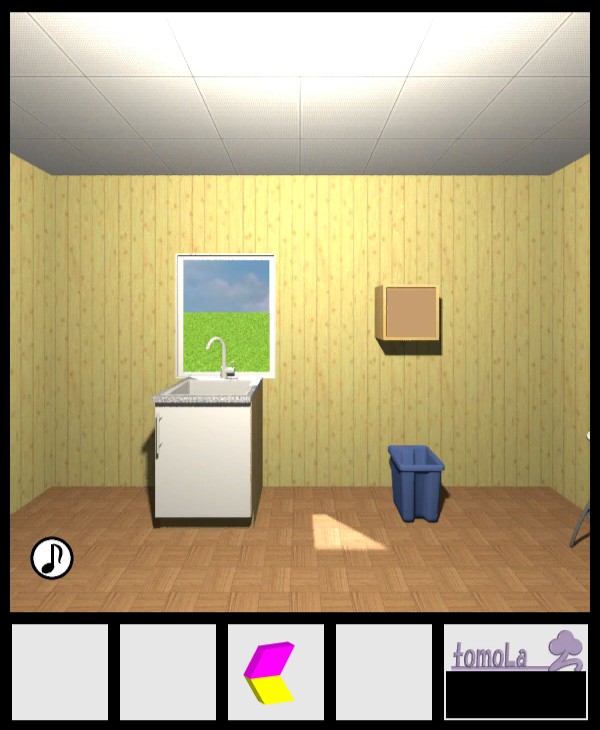Examine the wooden box on the wall

click(x=409, y=313)
